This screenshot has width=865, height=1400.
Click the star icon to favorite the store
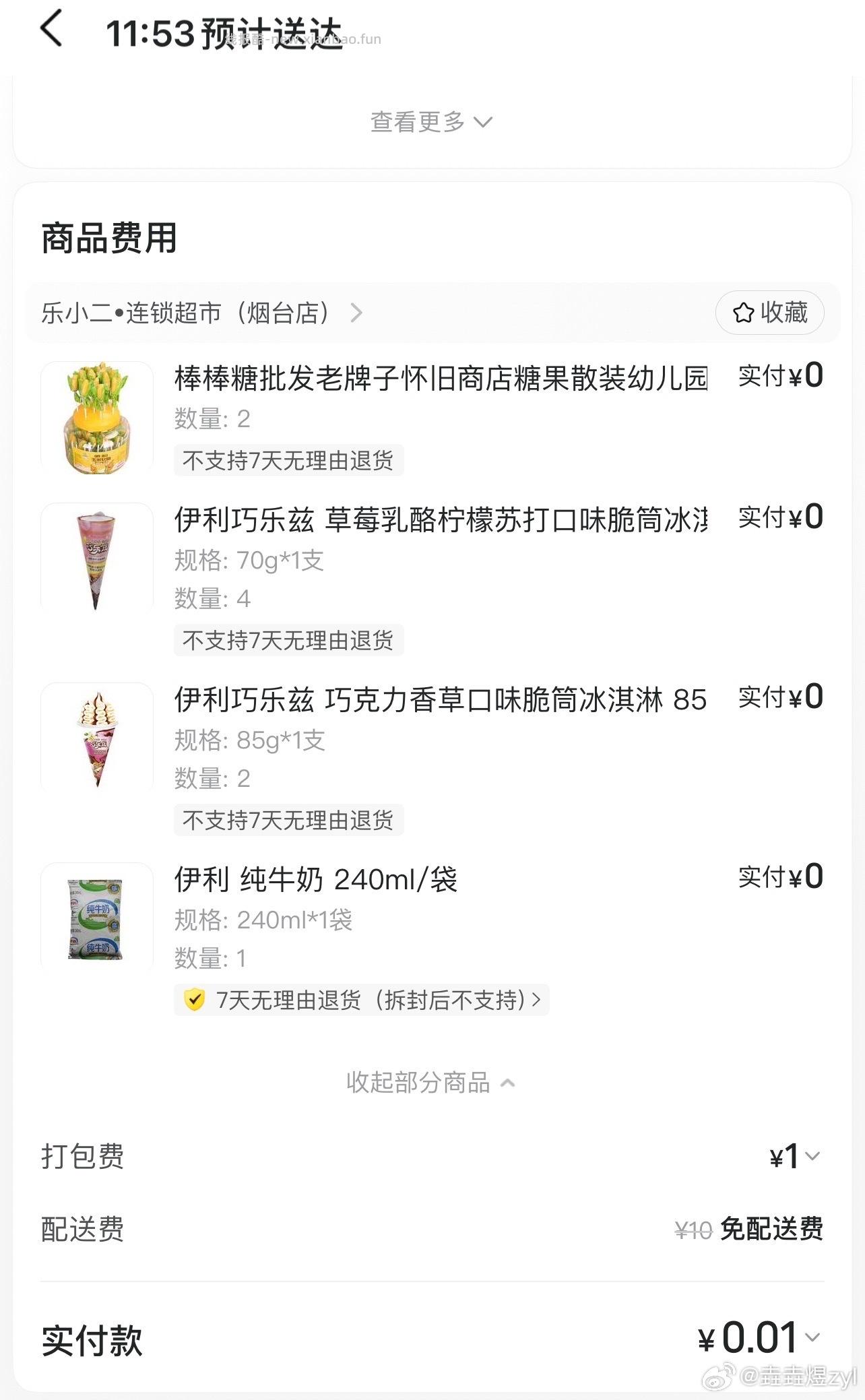point(743,313)
